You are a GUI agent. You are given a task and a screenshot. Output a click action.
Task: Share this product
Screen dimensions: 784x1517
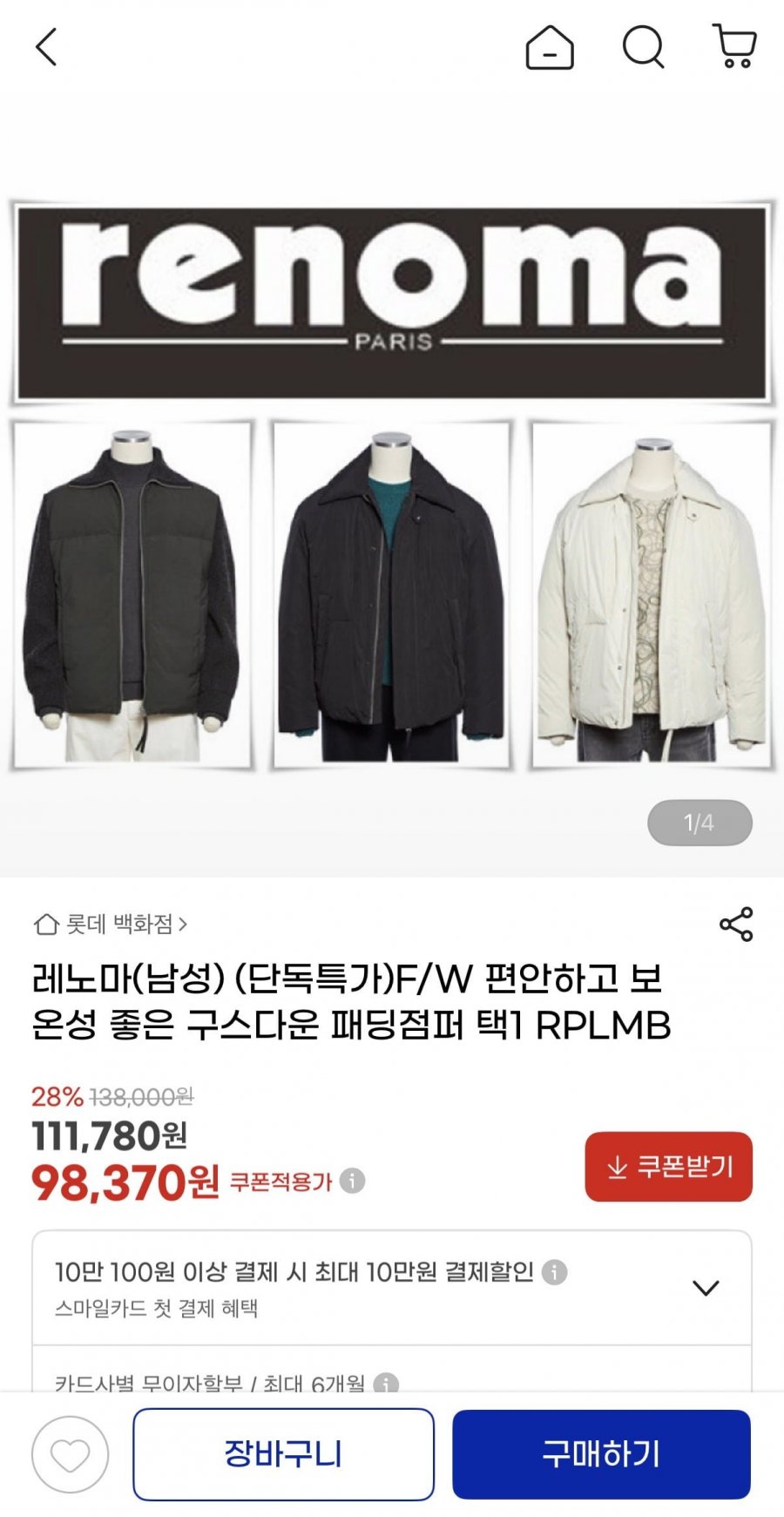[x=736, y=924]
